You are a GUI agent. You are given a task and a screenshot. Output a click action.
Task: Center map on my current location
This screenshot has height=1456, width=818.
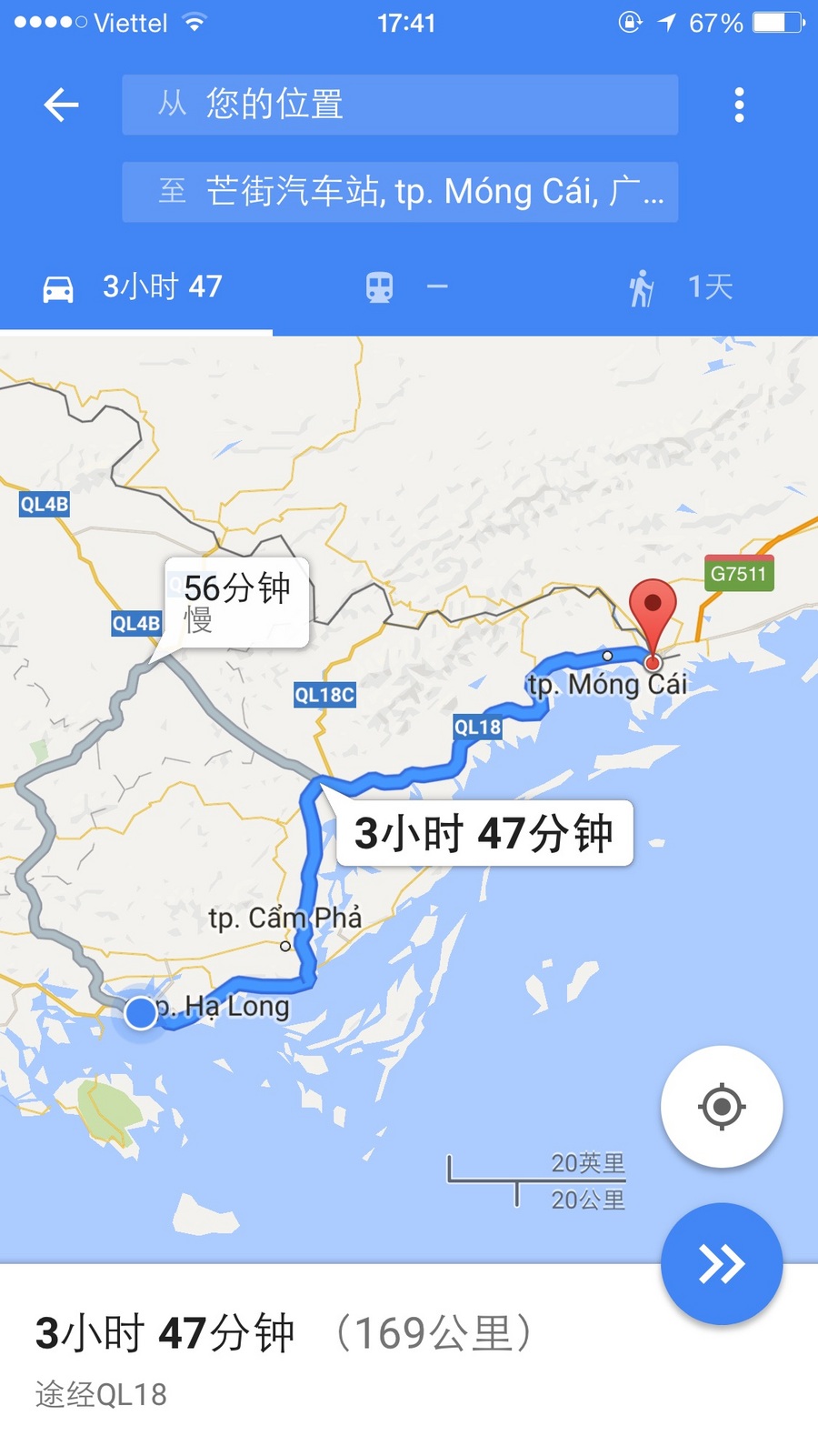coord(722,1107)
